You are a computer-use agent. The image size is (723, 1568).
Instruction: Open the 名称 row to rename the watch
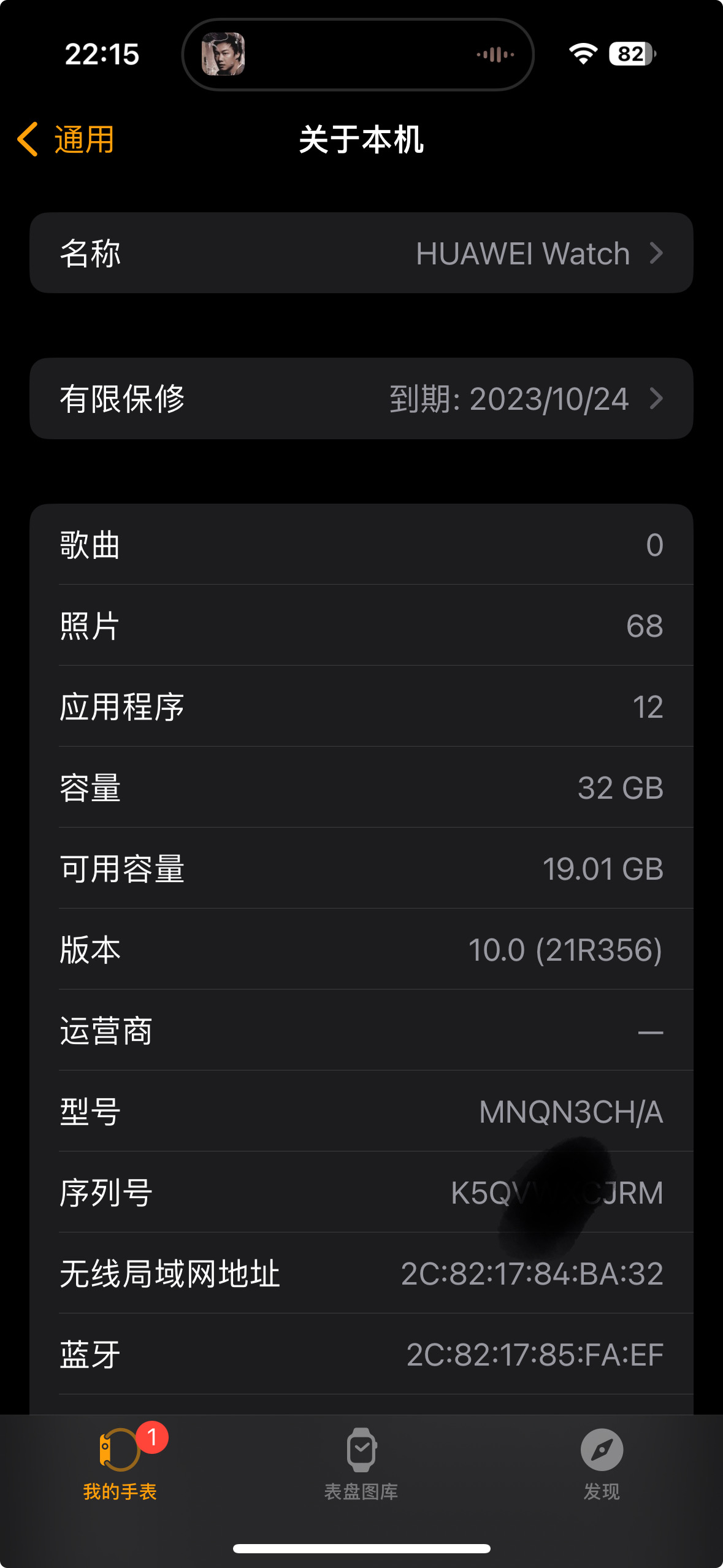click(x=361, y=253)
